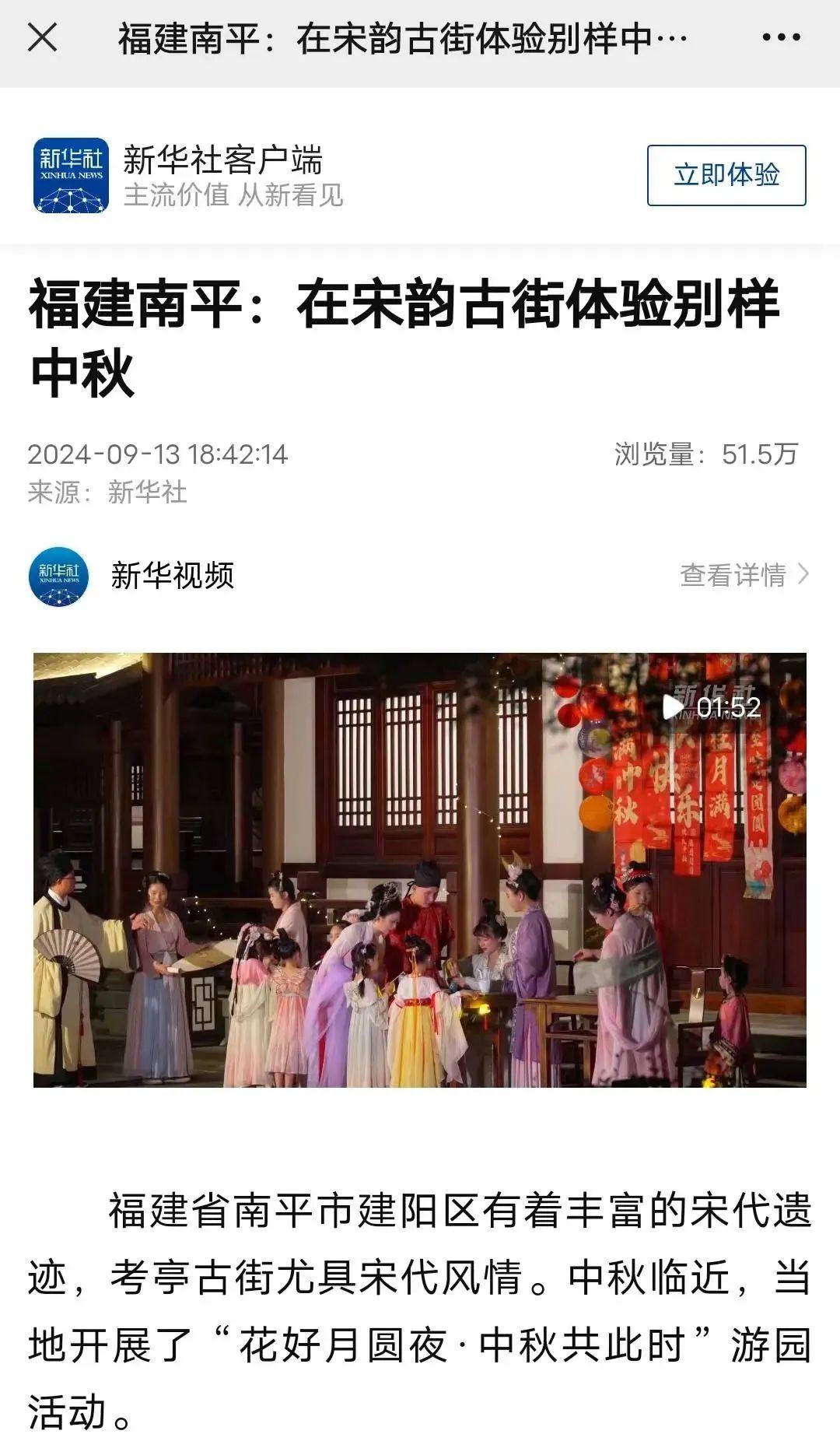Open the three-dot overflow menu
Viewport: 840px width, 1441px height.
781,37
